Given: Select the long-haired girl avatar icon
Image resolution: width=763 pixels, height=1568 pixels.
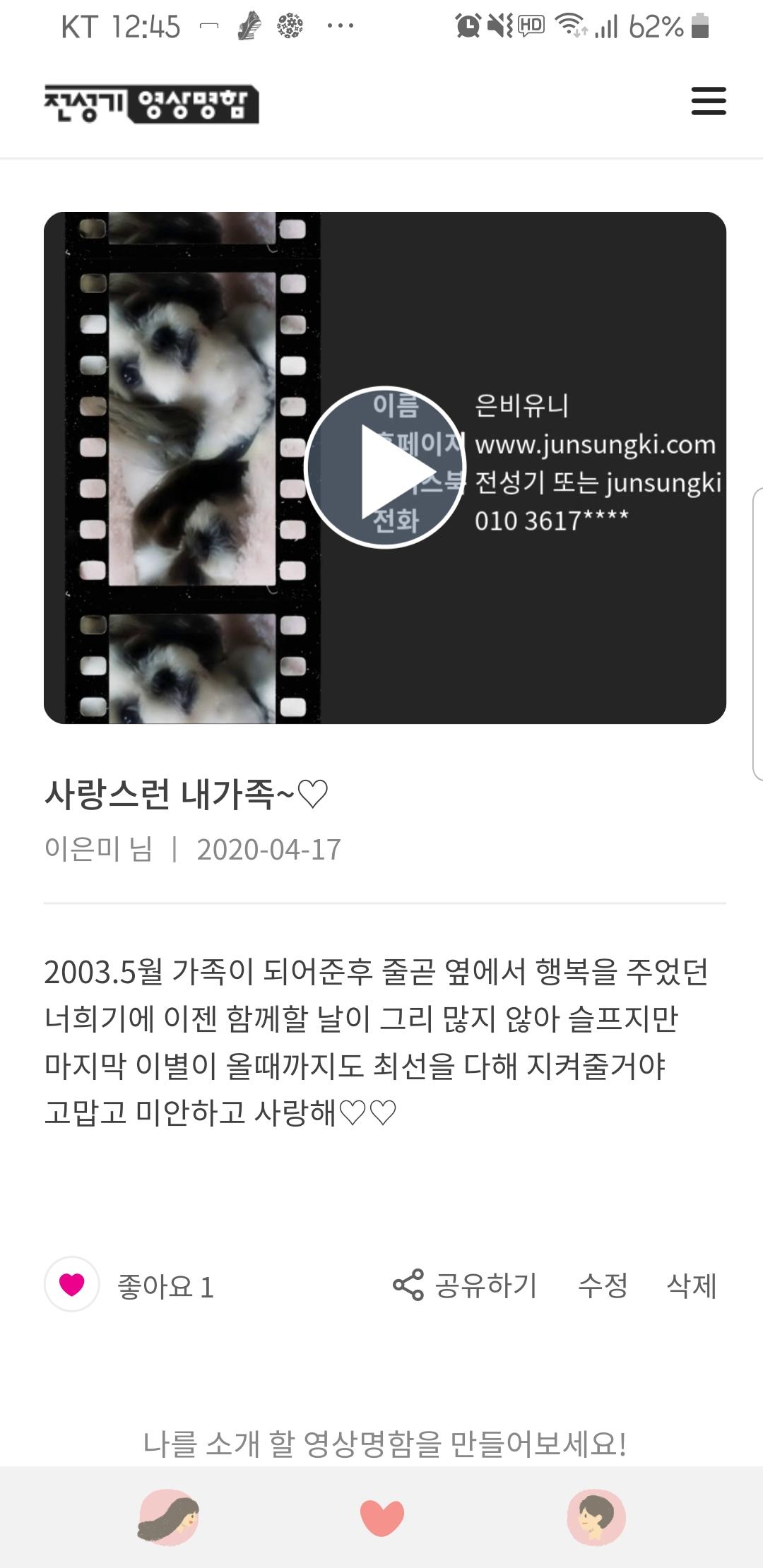Looking at the screenshot, I should (168, 1517).
